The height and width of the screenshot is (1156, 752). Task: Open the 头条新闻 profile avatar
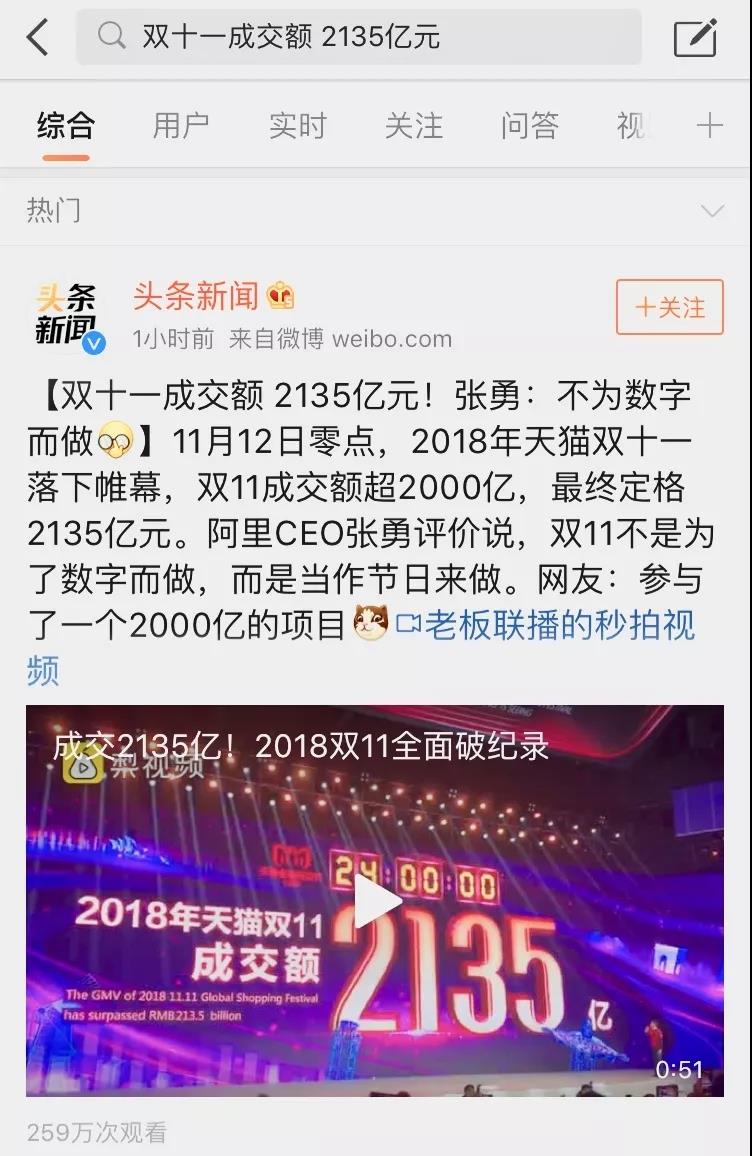(x=66, y=314)
